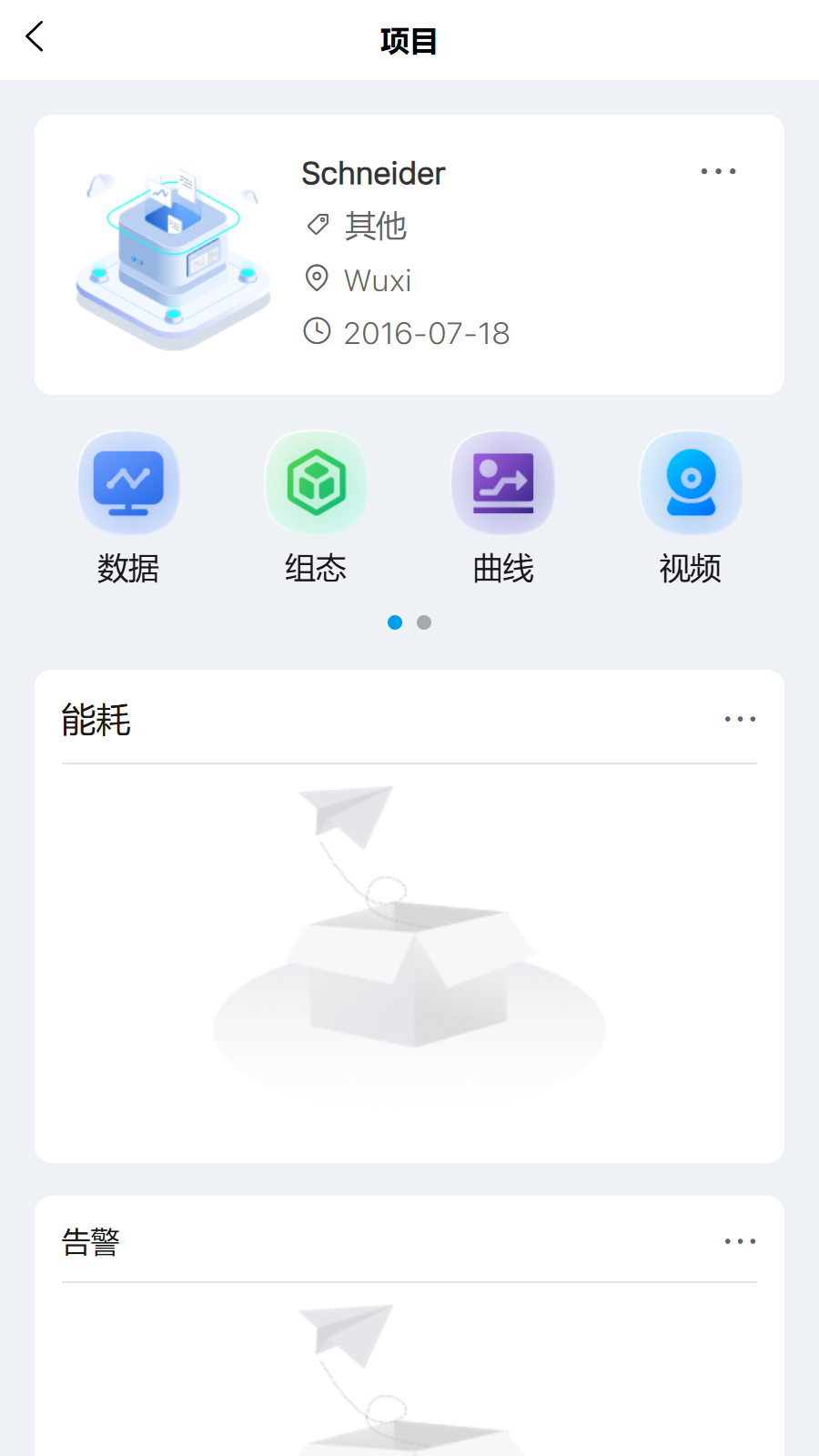
Task: Tap the back arrow to leave 项目 page
Action: (34, 36)
